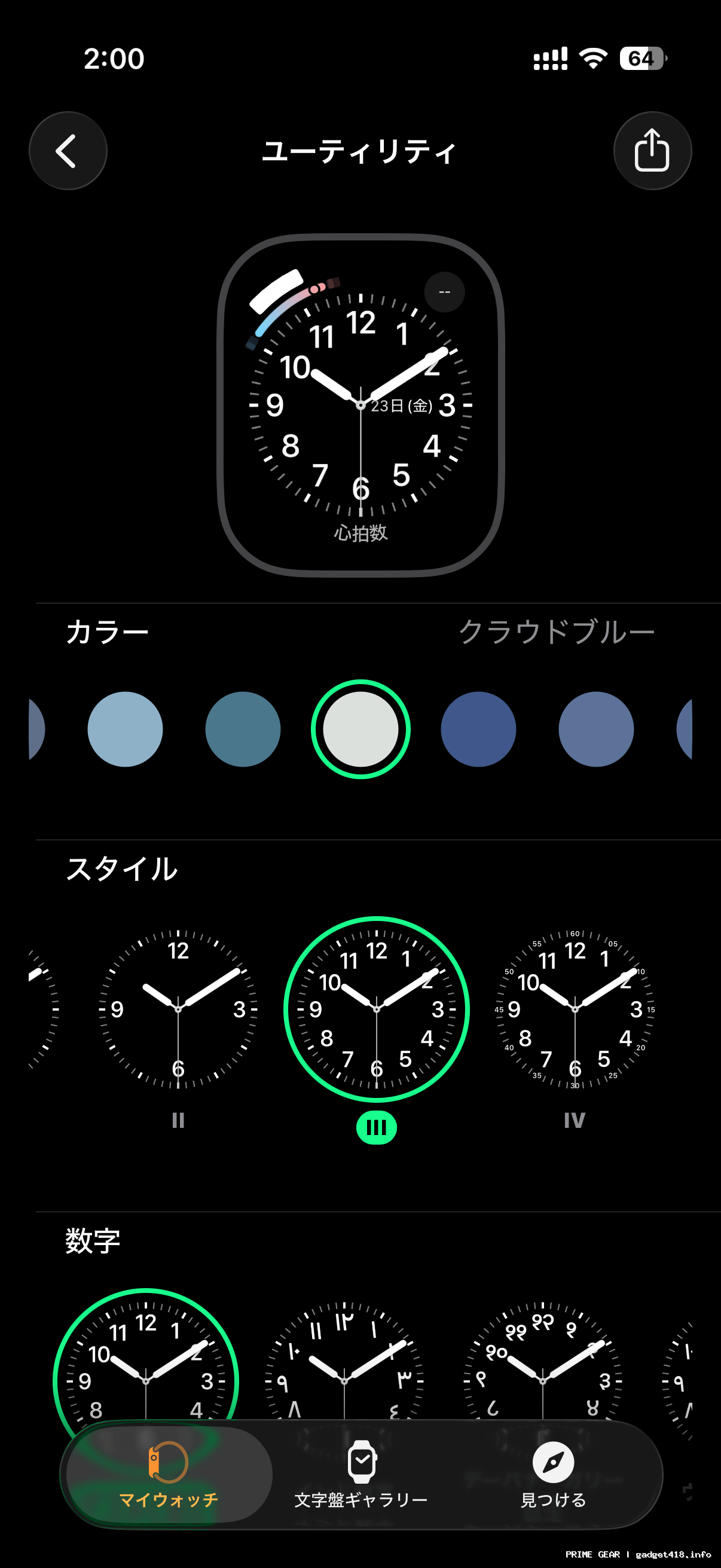Share this Utility watch face

(652, 150)
